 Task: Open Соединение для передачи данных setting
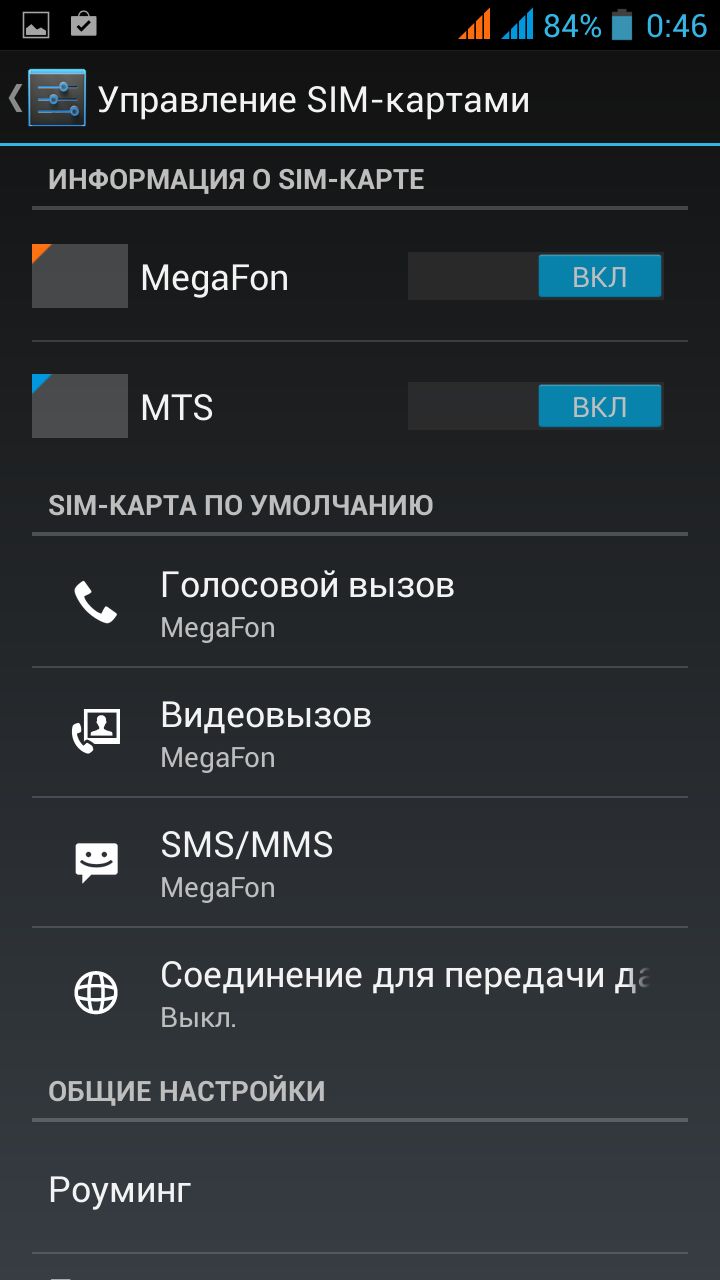pyautogui.click(x=360, y=993)
